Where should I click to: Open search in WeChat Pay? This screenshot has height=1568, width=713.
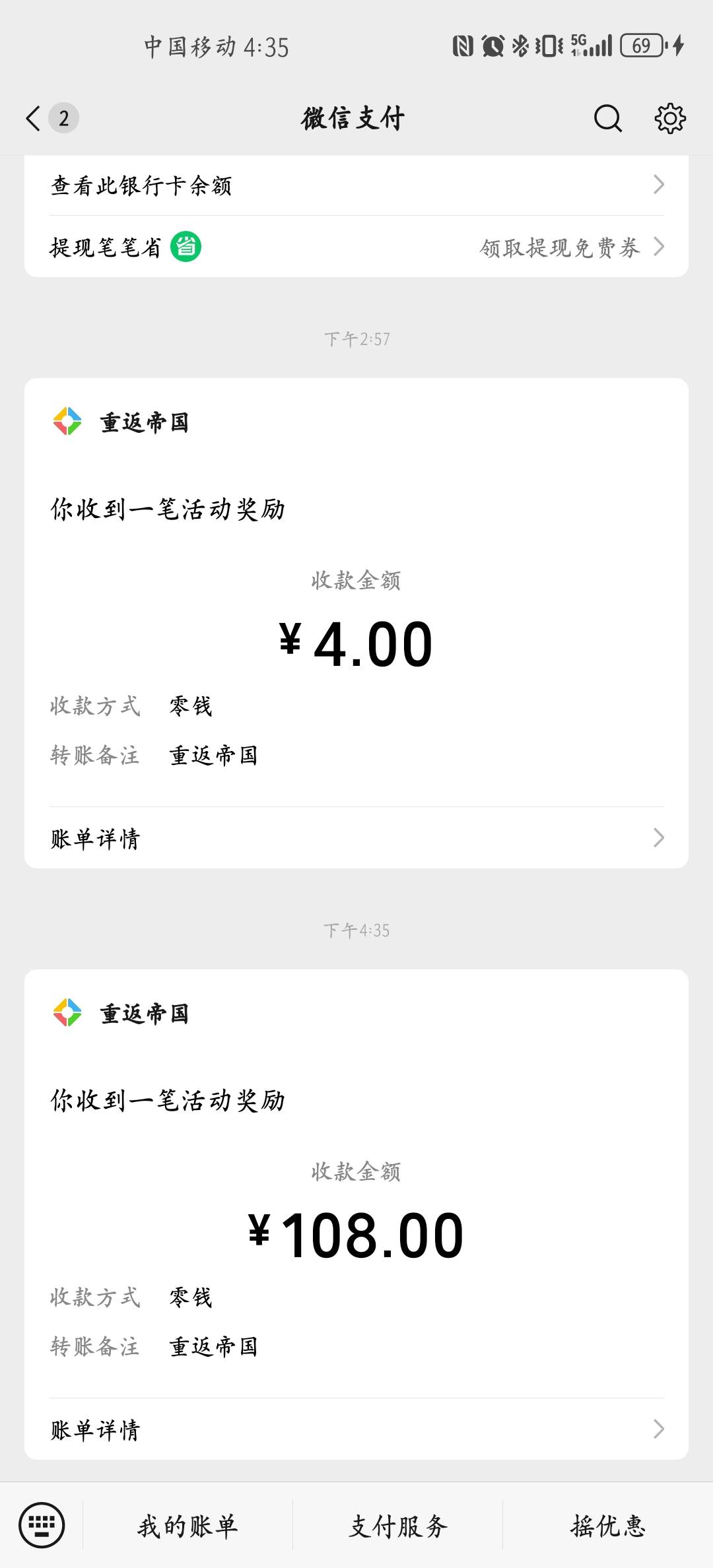coord(607,119)
